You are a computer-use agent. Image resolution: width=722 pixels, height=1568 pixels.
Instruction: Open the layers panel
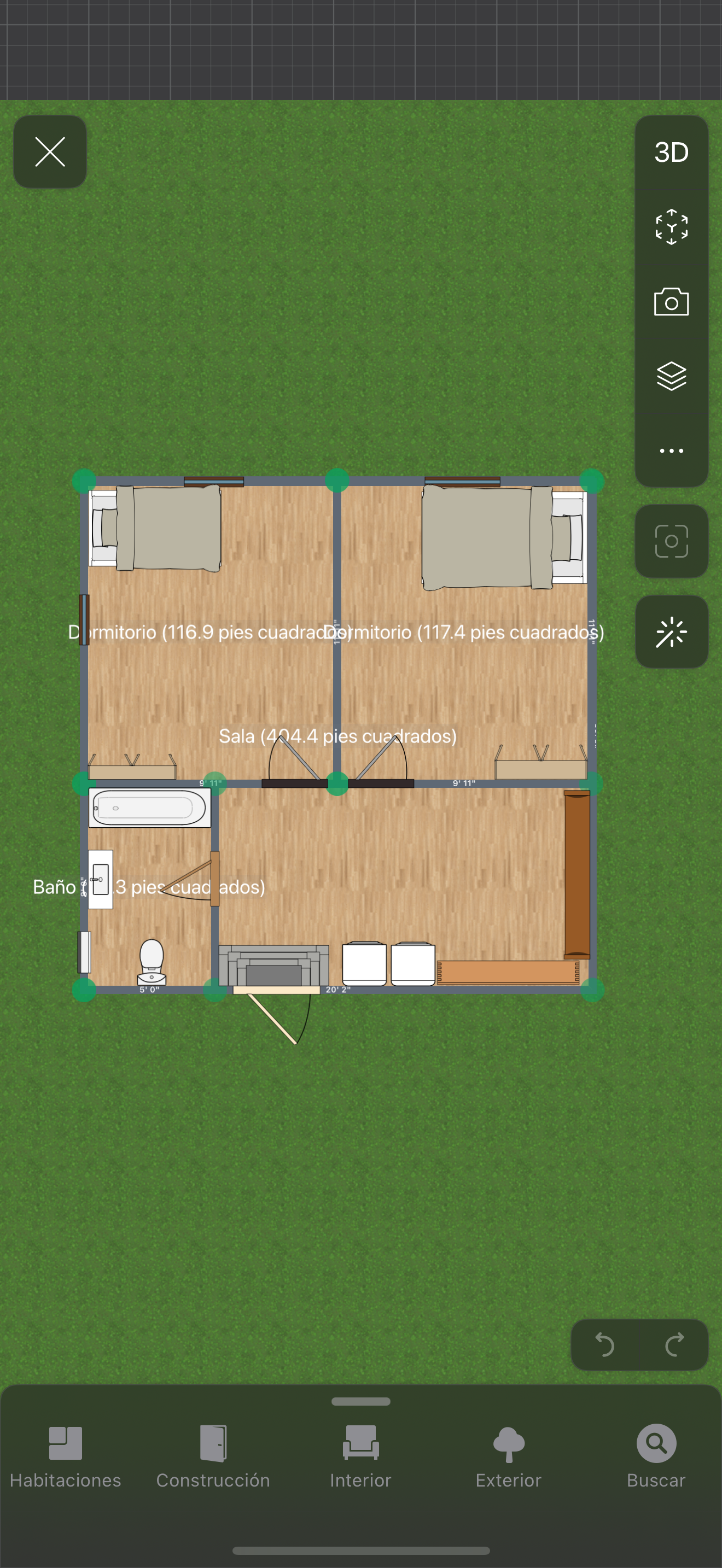(671, 376)
